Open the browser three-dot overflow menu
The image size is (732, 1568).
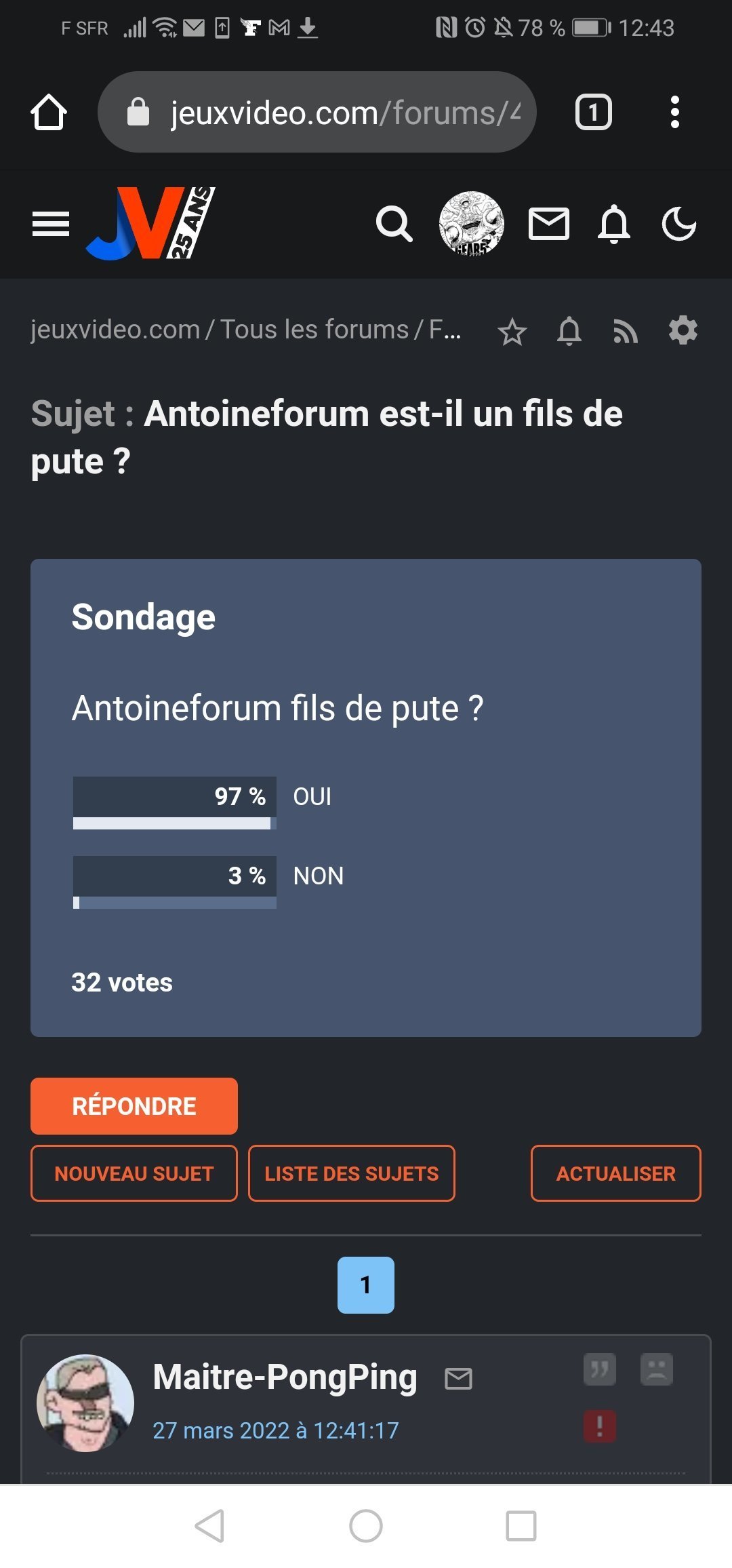pyautogui.click(x=674, y=112)
